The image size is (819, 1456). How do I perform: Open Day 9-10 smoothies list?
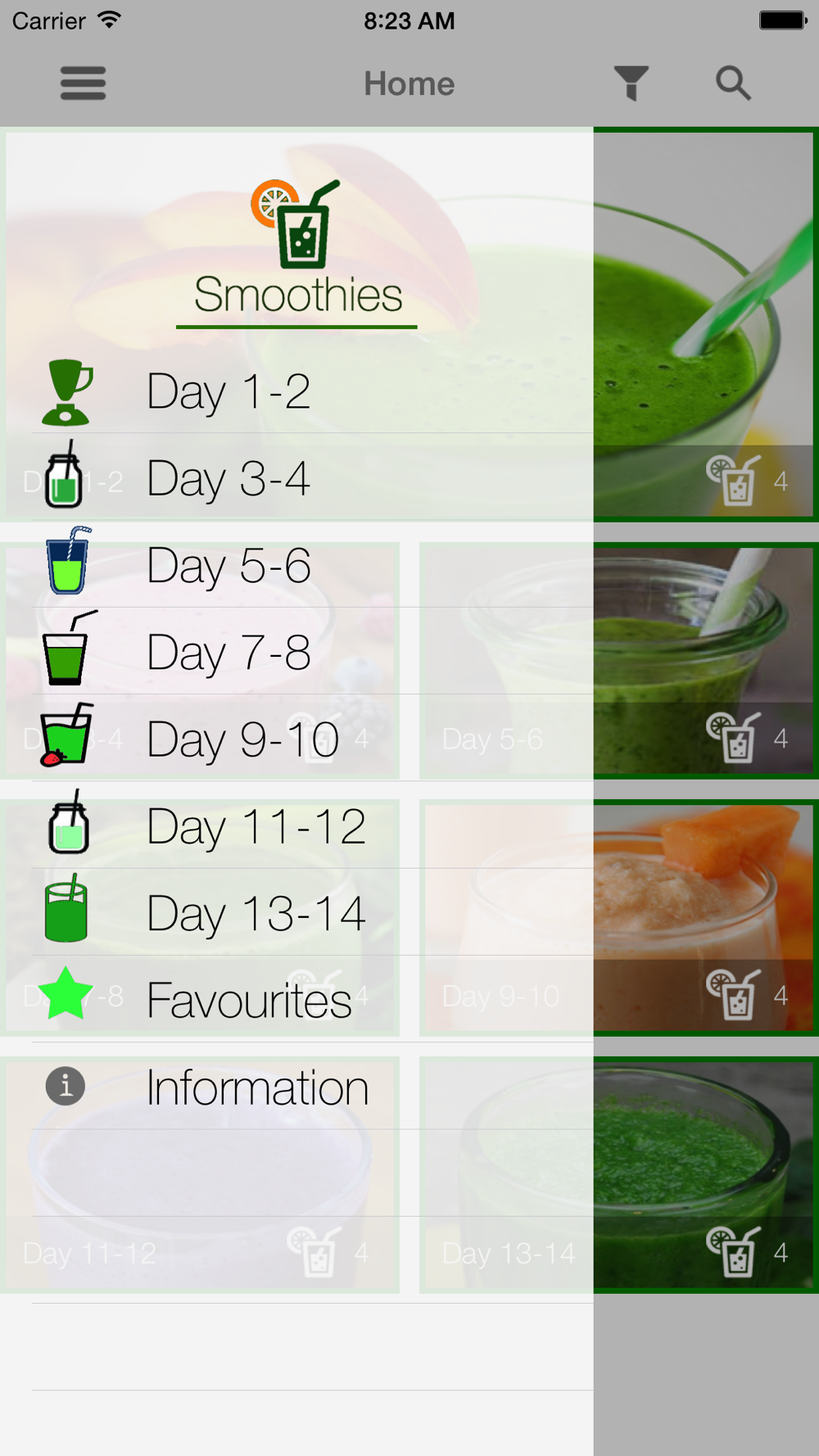click(296, 738)
